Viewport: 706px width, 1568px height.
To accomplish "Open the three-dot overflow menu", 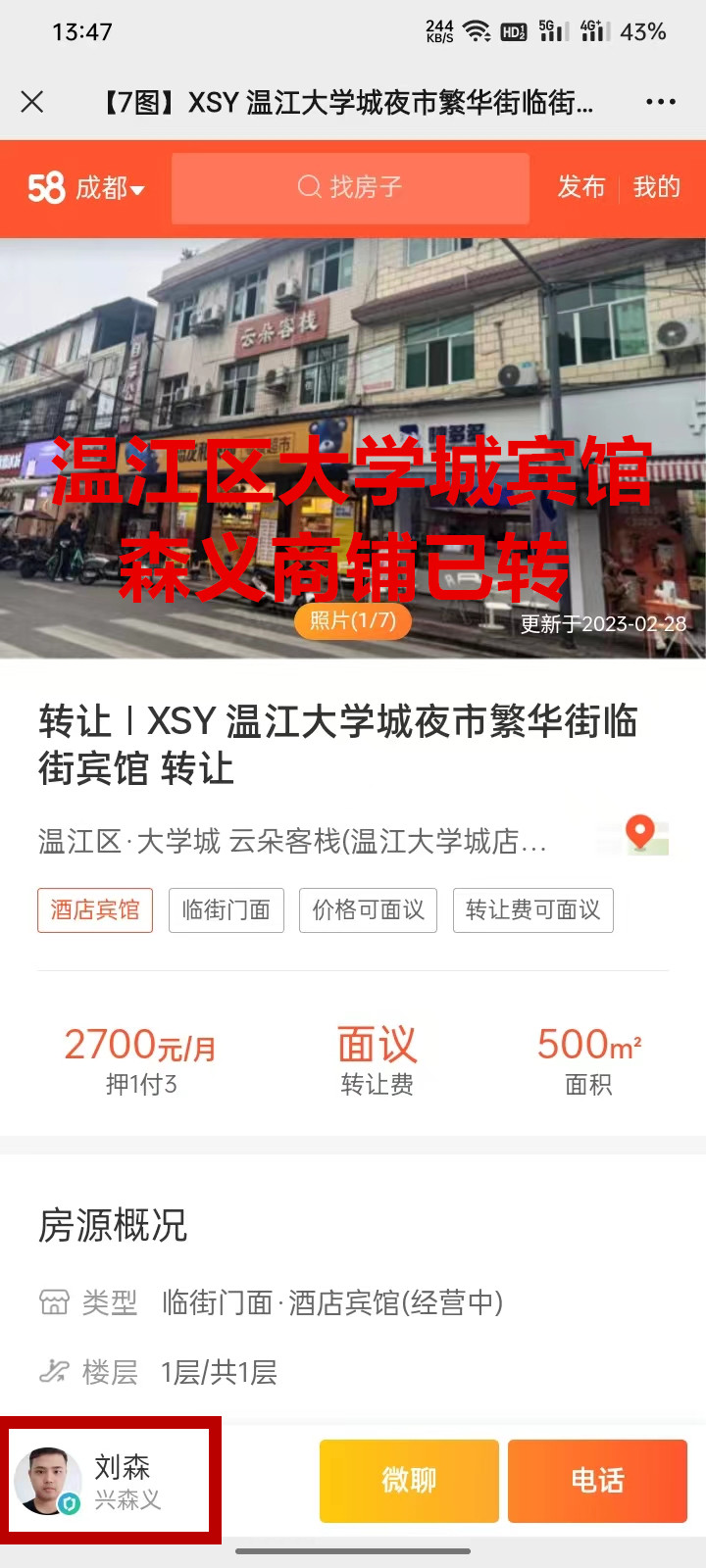I will coord(660,102).
